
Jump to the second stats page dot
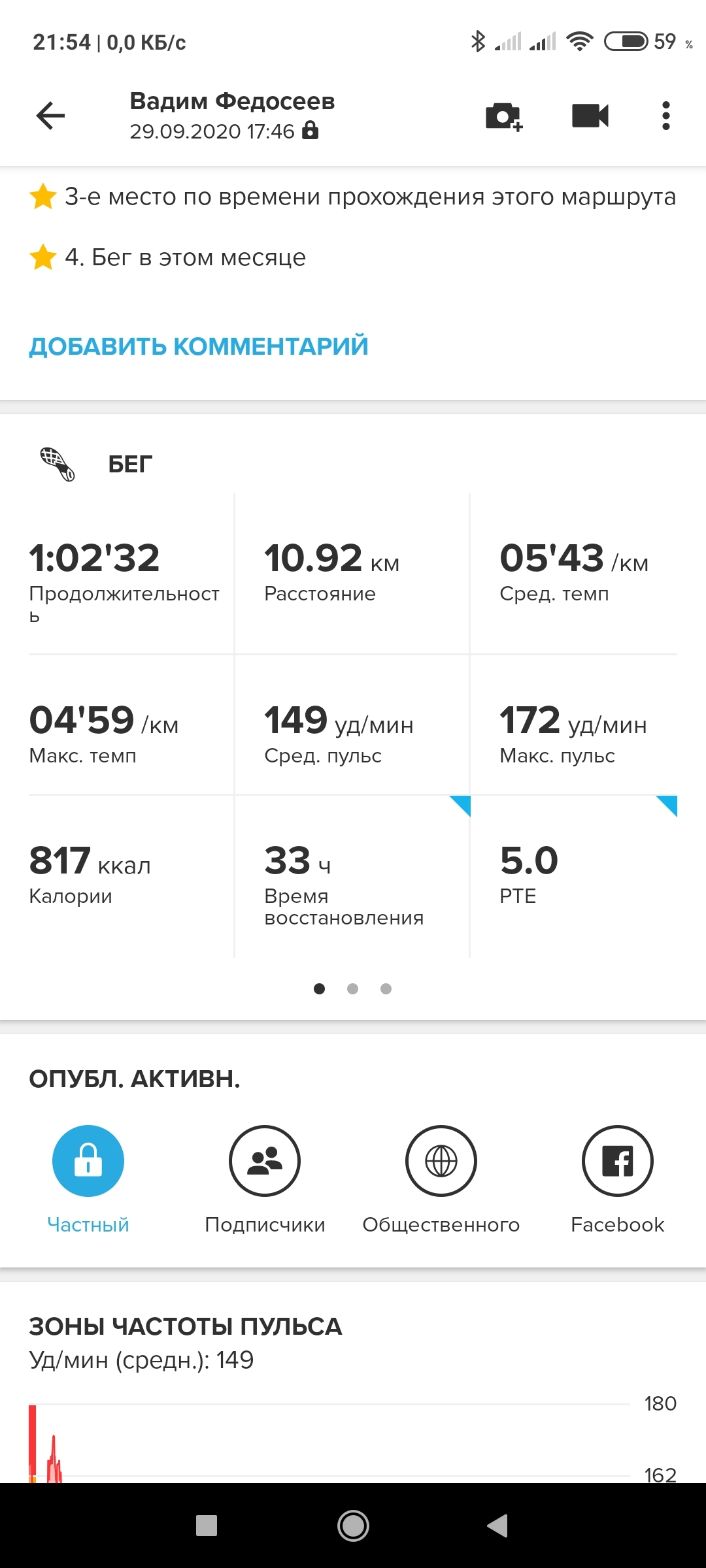tap(352, 988)
